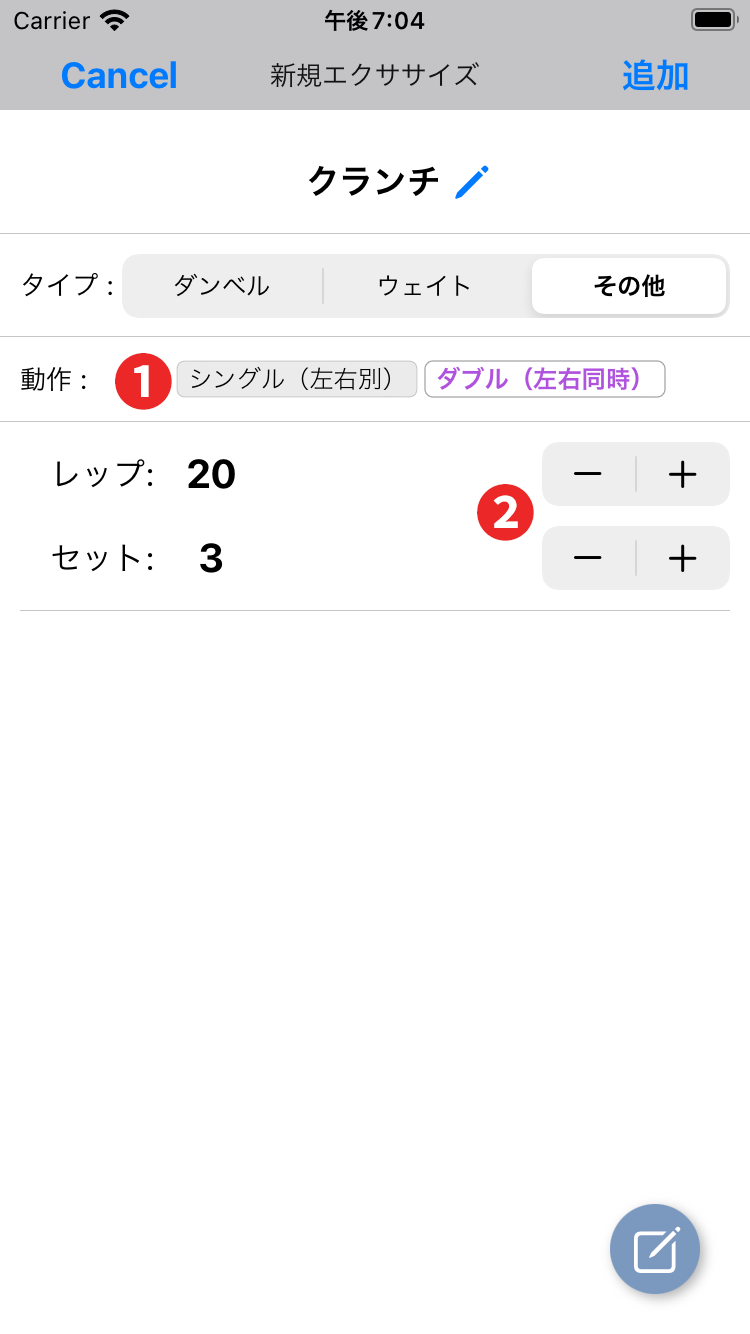Select シングル（左右別） motion
Screen dimensions: 750x1334
tap(296, 379)
